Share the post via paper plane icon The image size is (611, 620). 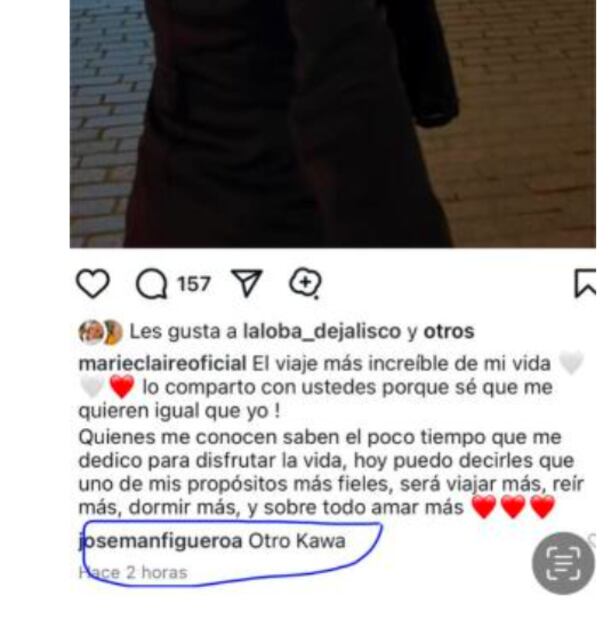pos(246,285)
